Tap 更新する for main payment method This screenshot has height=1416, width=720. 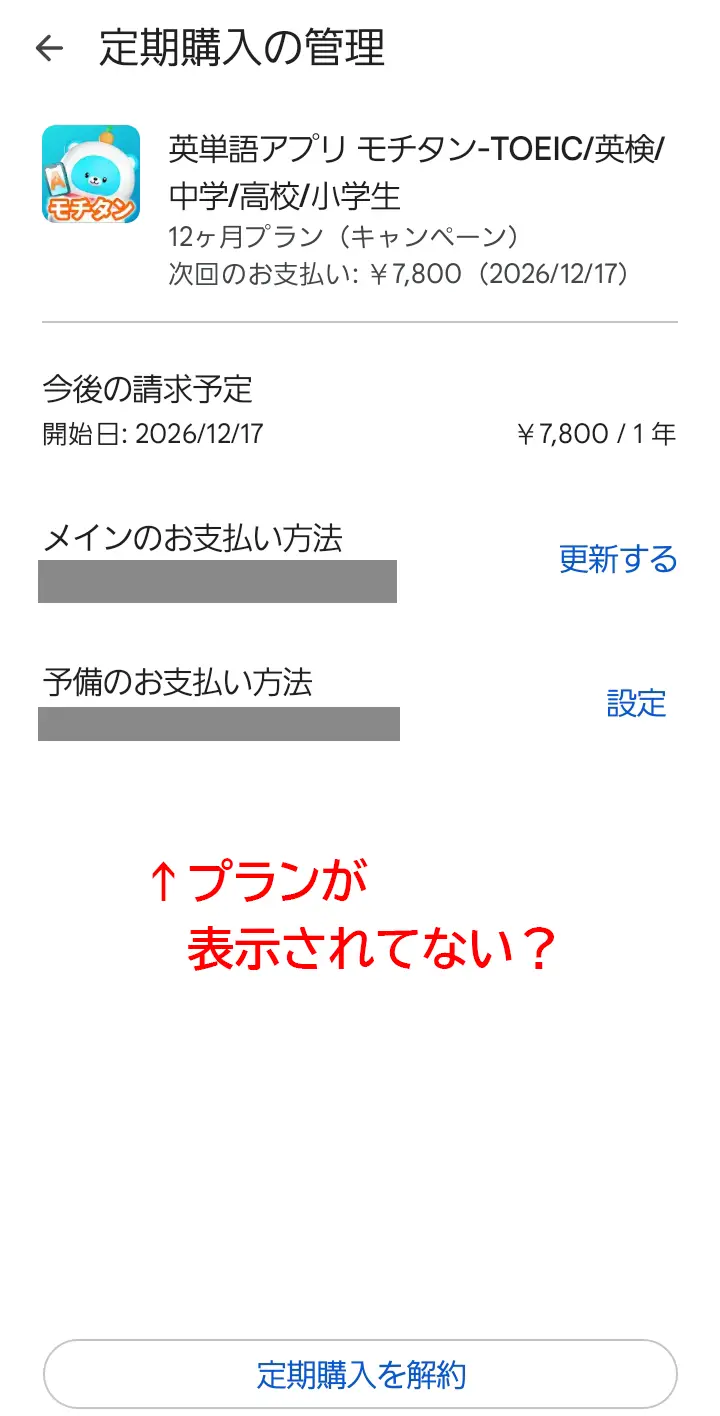tap(617, 559)
